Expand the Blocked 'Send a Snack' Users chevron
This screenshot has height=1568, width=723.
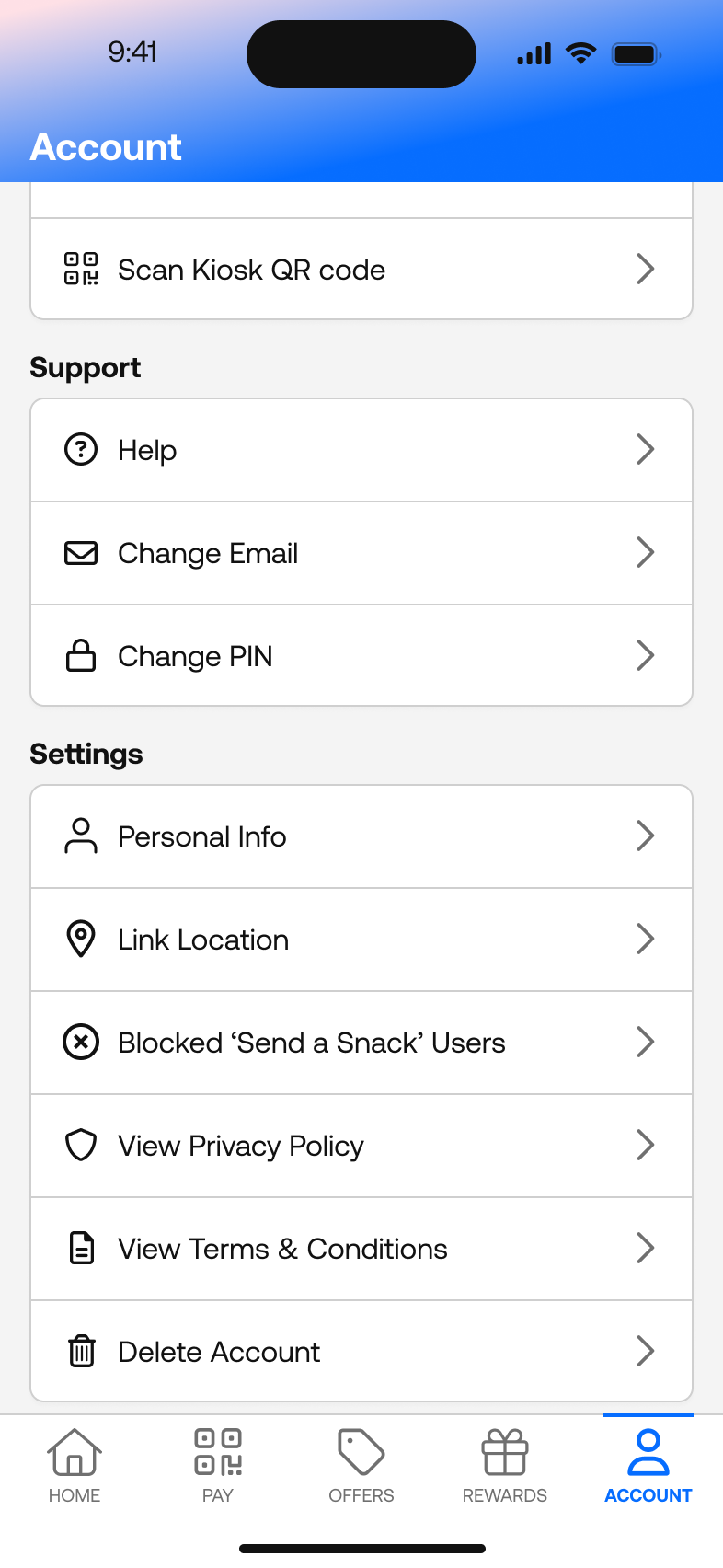646,1042
